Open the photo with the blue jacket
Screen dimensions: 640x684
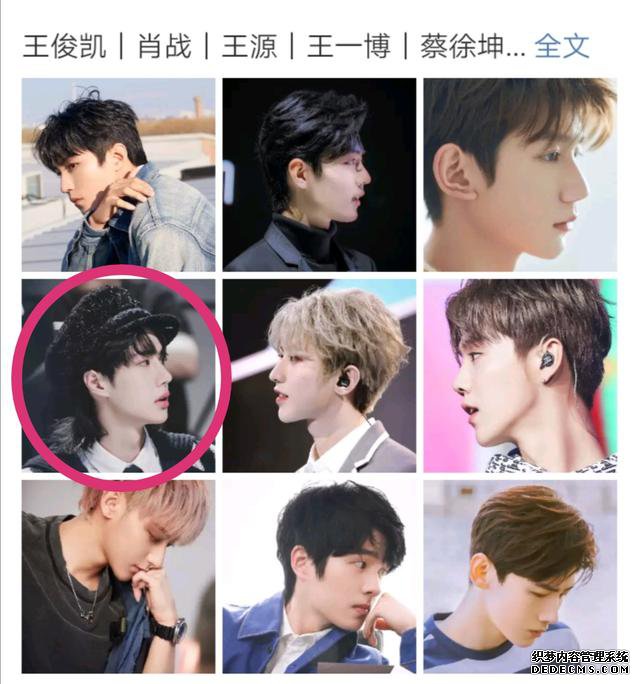319,577
